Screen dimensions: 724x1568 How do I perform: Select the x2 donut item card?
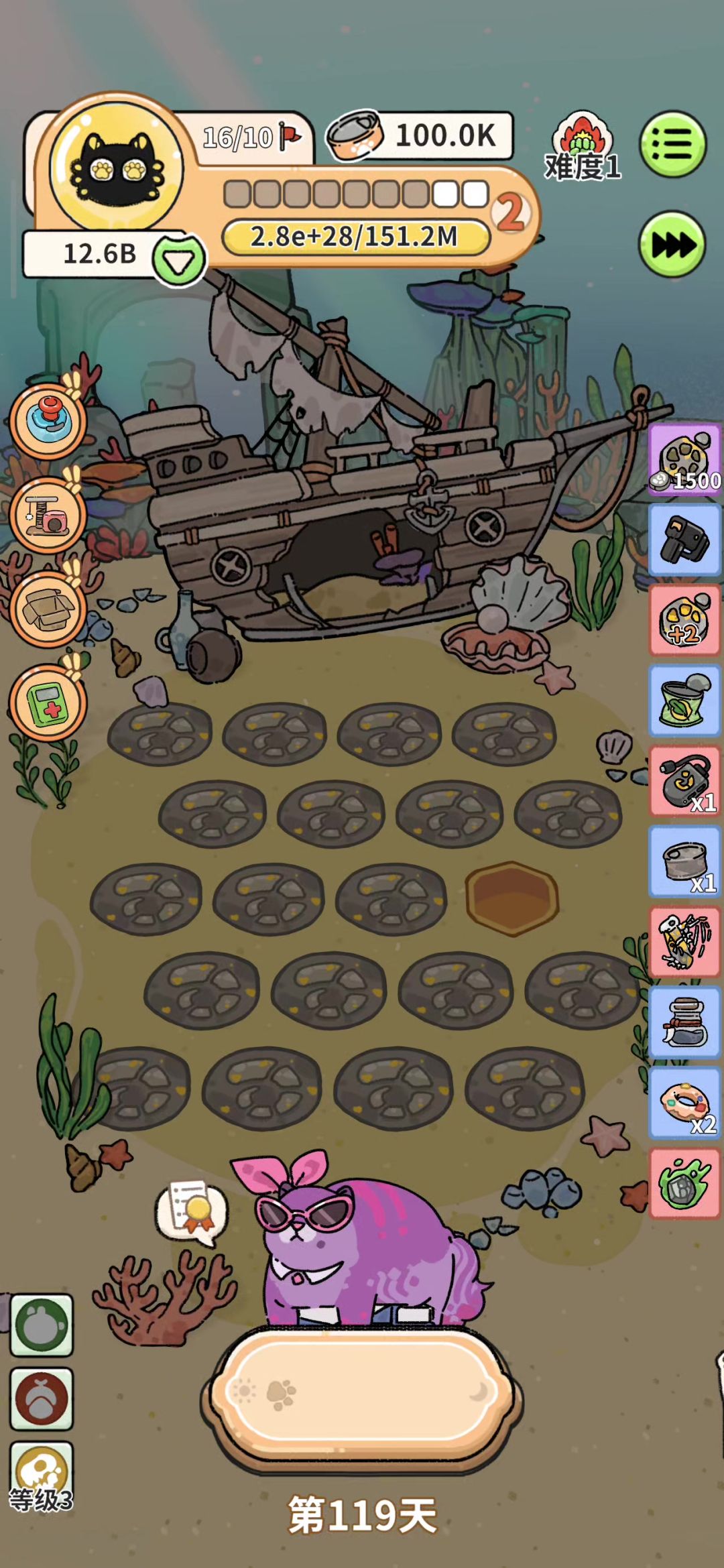(684, 1103)
